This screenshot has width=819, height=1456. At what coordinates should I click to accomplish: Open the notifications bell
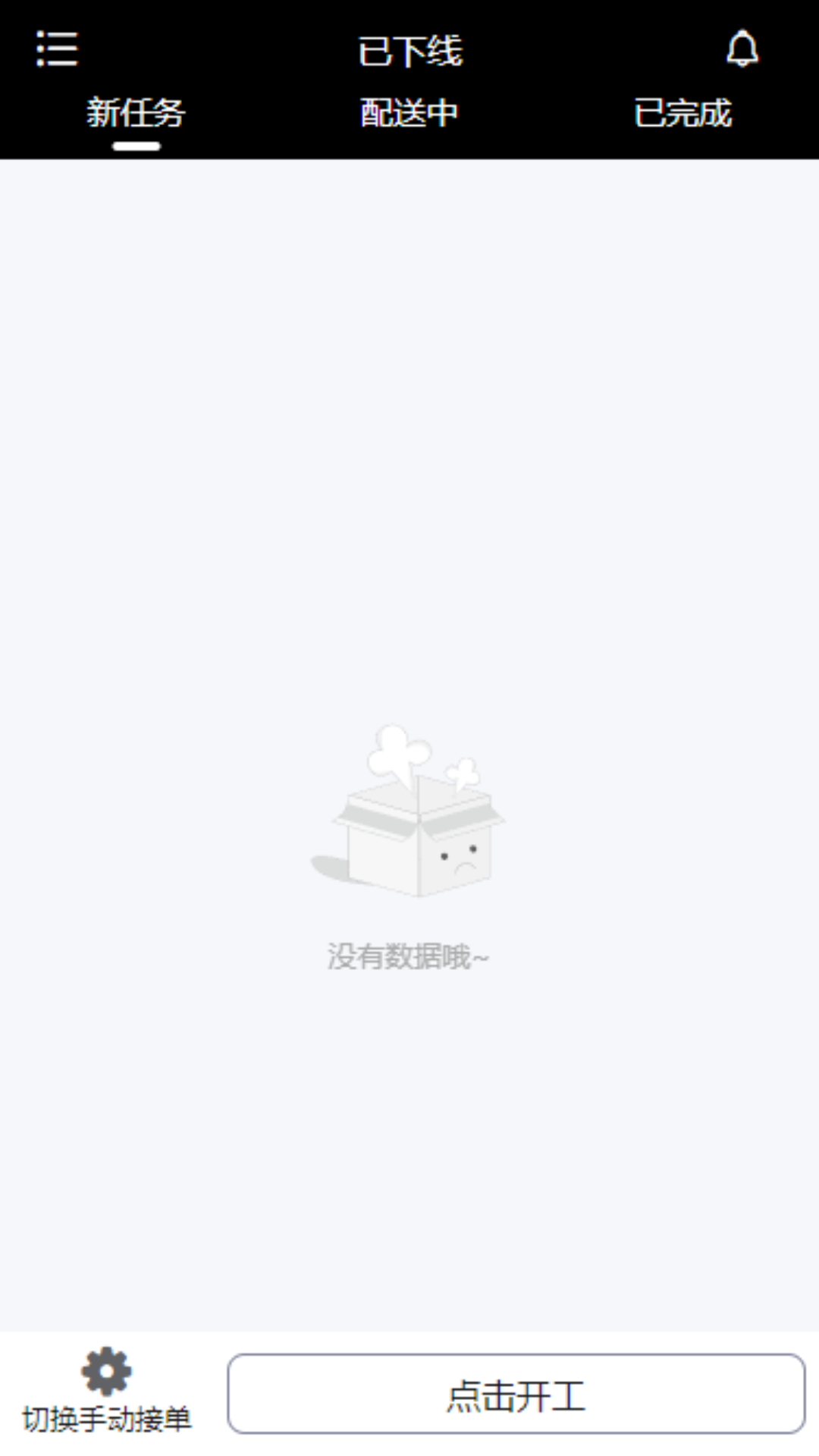[x=742, y=49]
